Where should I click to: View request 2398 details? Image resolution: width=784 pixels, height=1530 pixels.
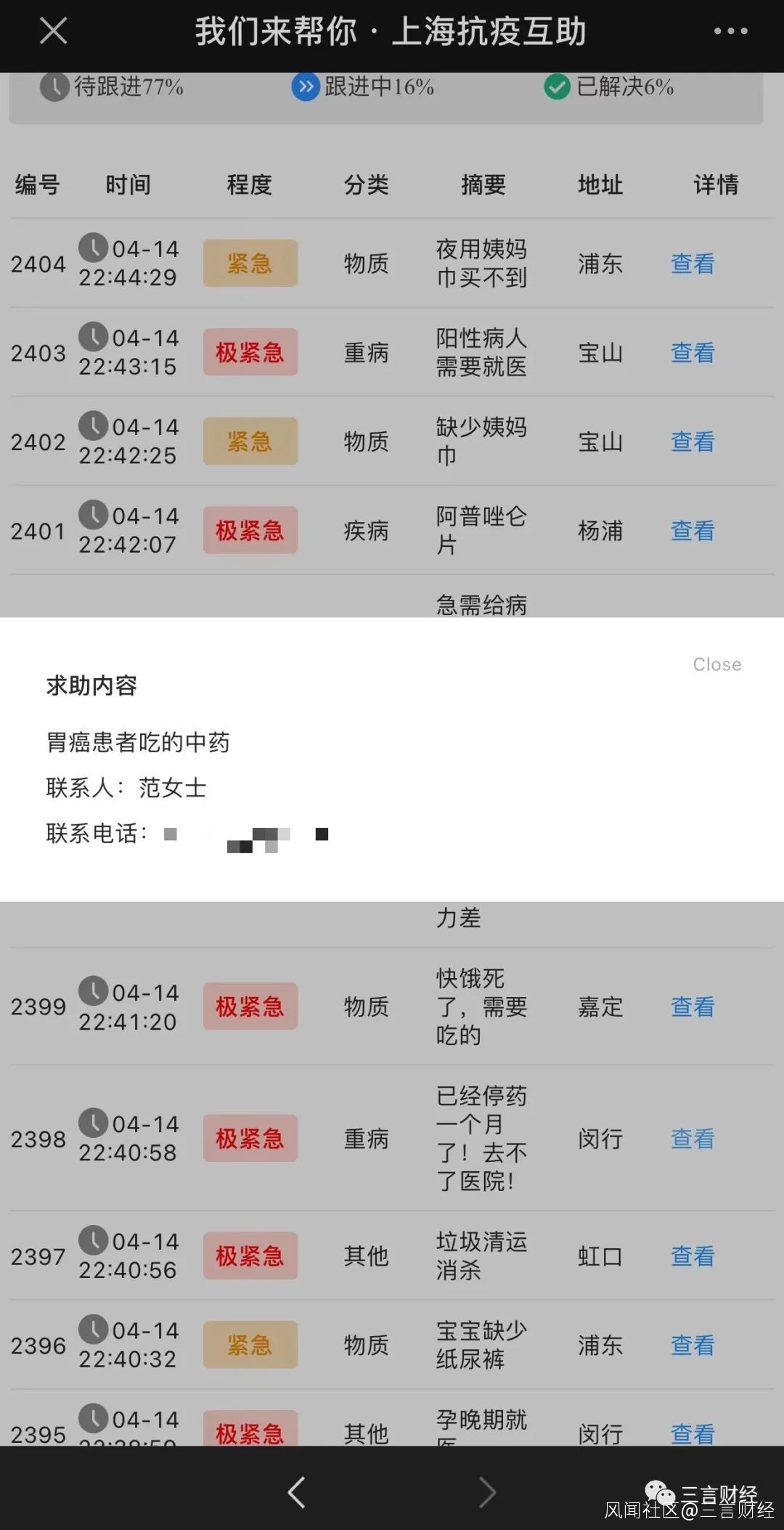pyautogui.click(x=693, y=1139)
